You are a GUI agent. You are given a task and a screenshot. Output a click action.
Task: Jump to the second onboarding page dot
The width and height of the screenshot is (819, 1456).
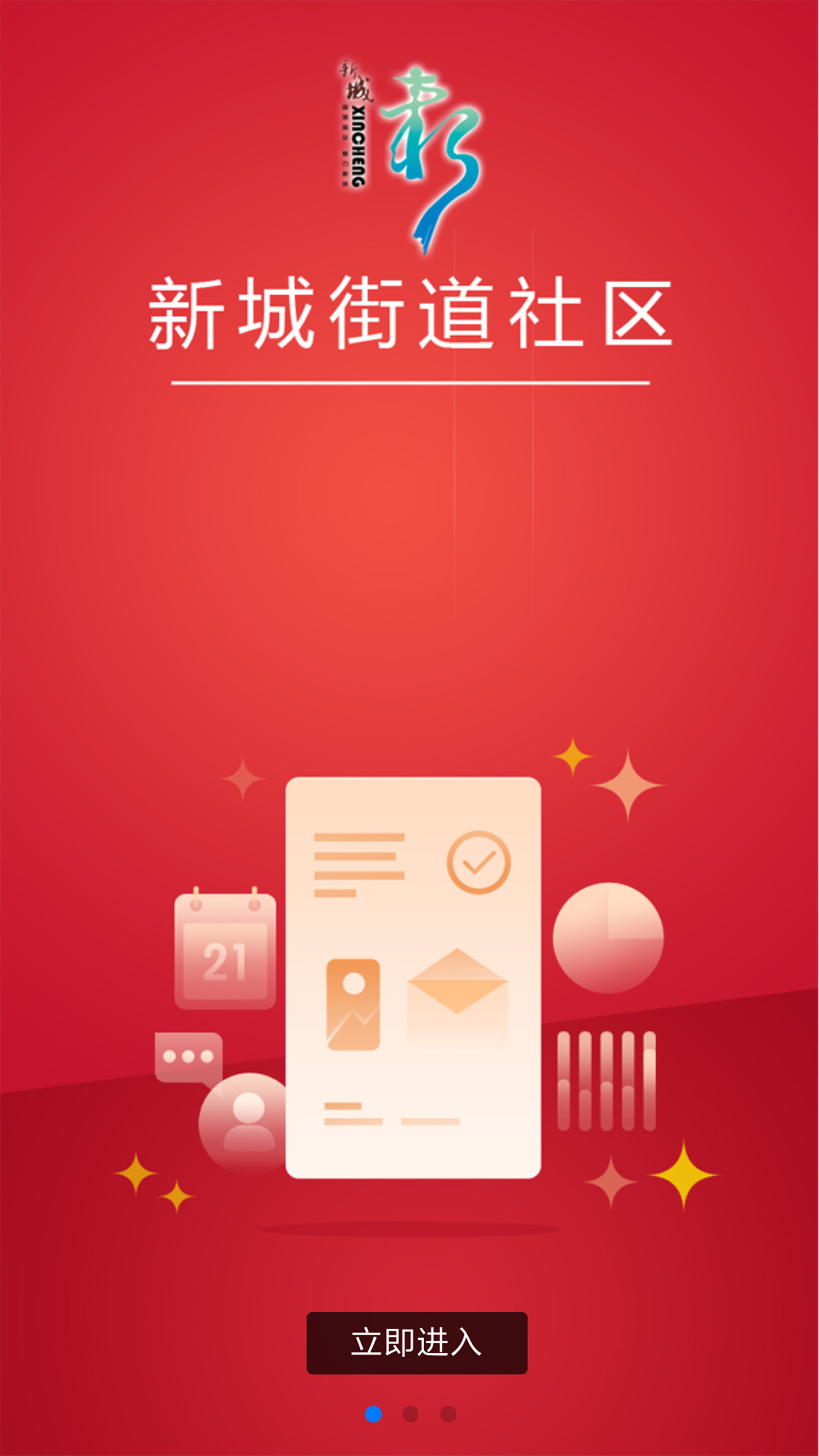[x=410, y=1414]
